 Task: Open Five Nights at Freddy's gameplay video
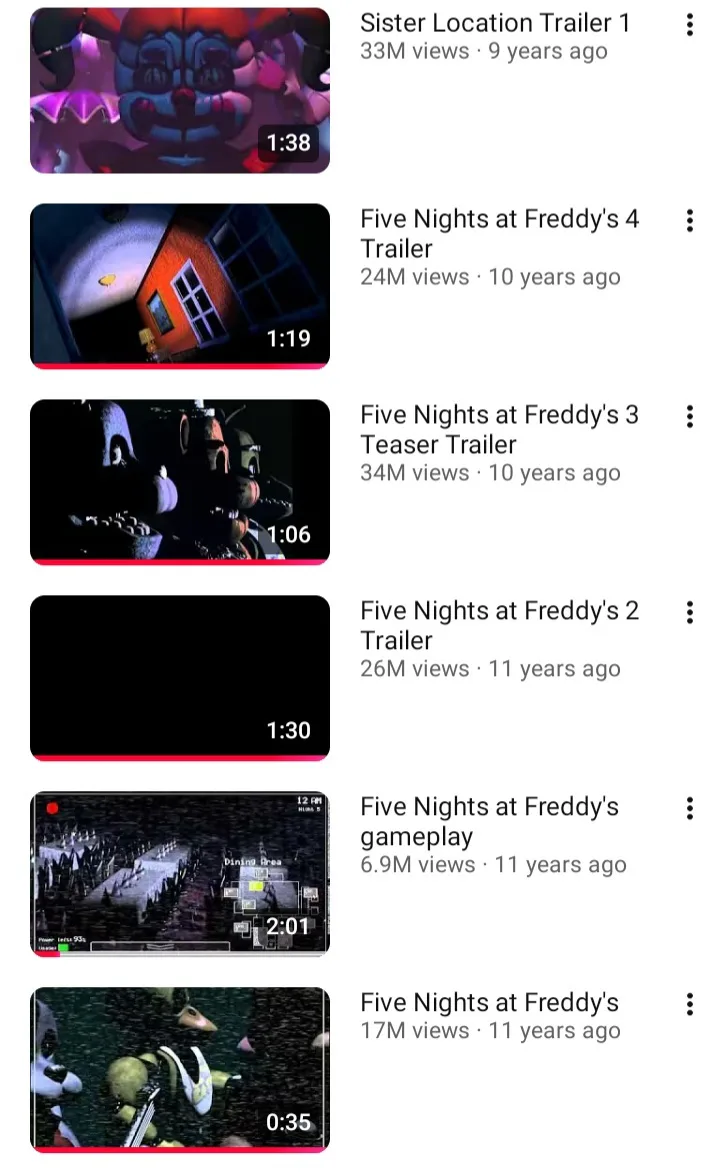pos(180,873)
